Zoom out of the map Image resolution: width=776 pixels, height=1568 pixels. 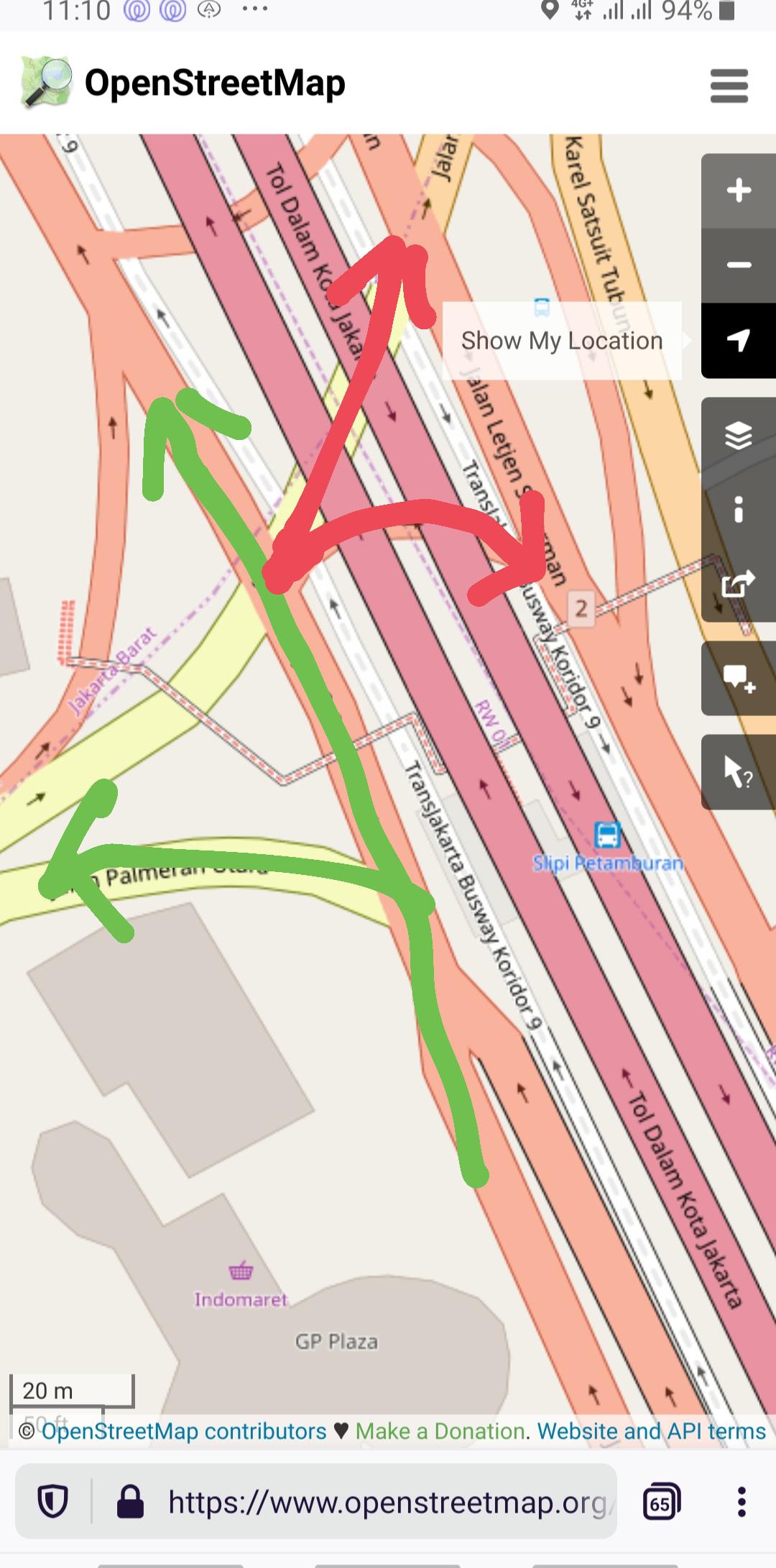click(739, 265)
